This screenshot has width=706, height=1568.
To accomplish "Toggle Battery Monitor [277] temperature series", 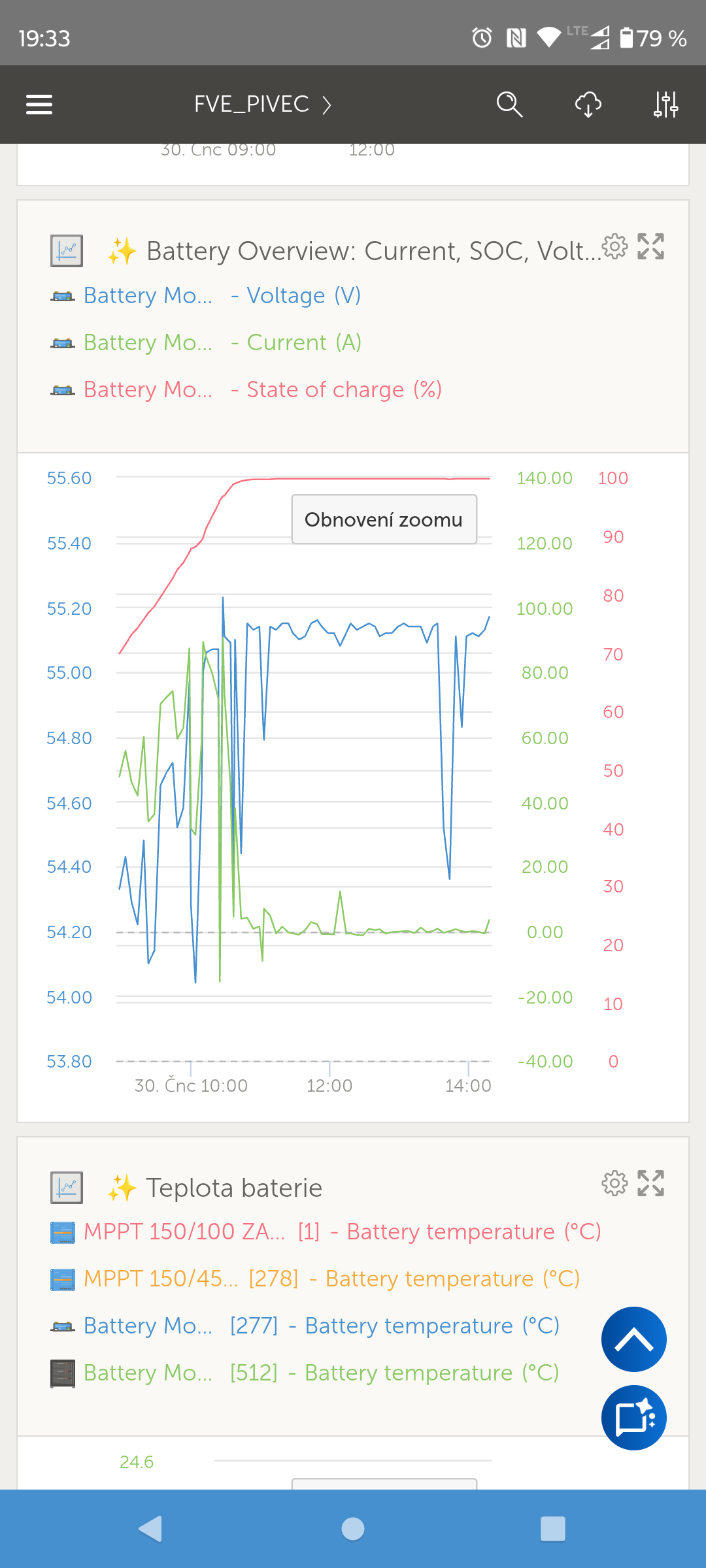I will [x=321, y=1326].
